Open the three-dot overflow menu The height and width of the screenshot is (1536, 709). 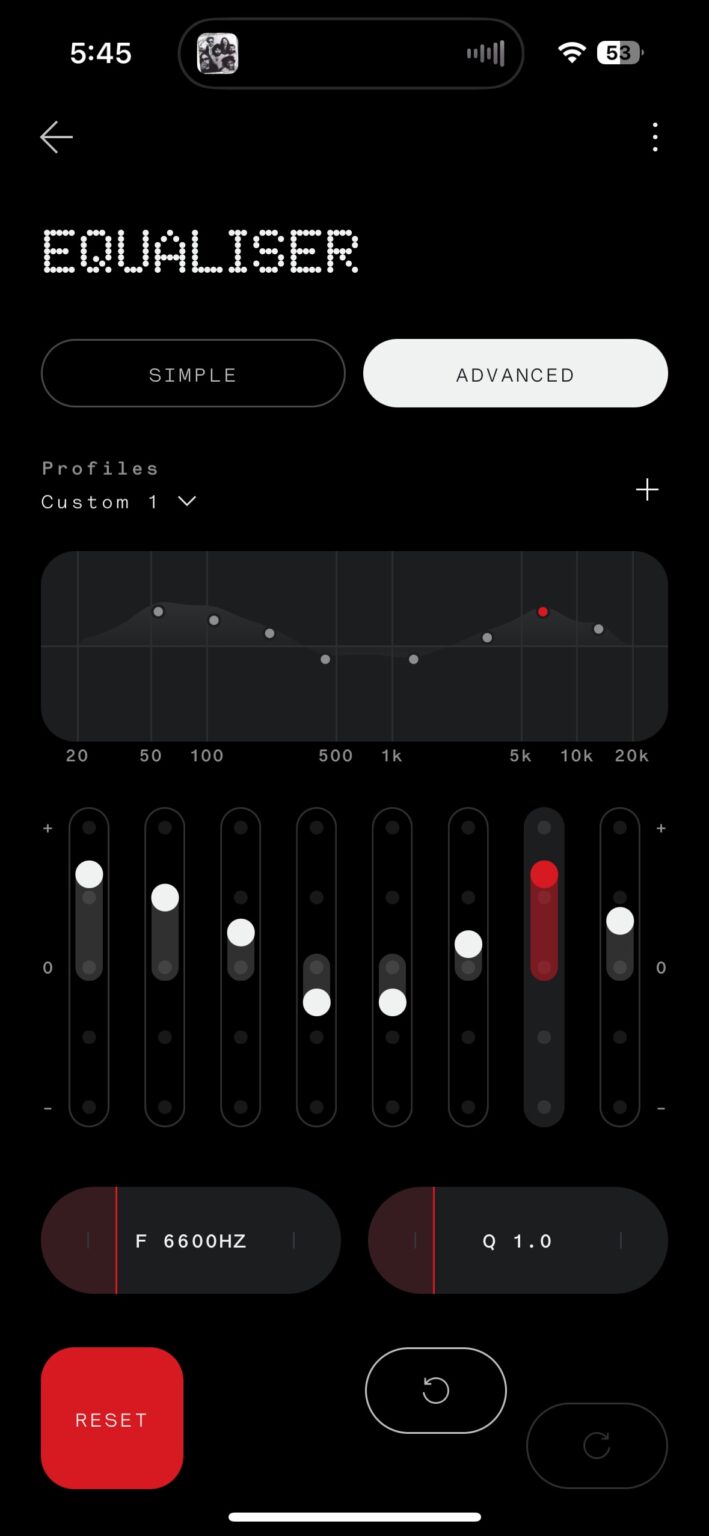tap(655, 137)
